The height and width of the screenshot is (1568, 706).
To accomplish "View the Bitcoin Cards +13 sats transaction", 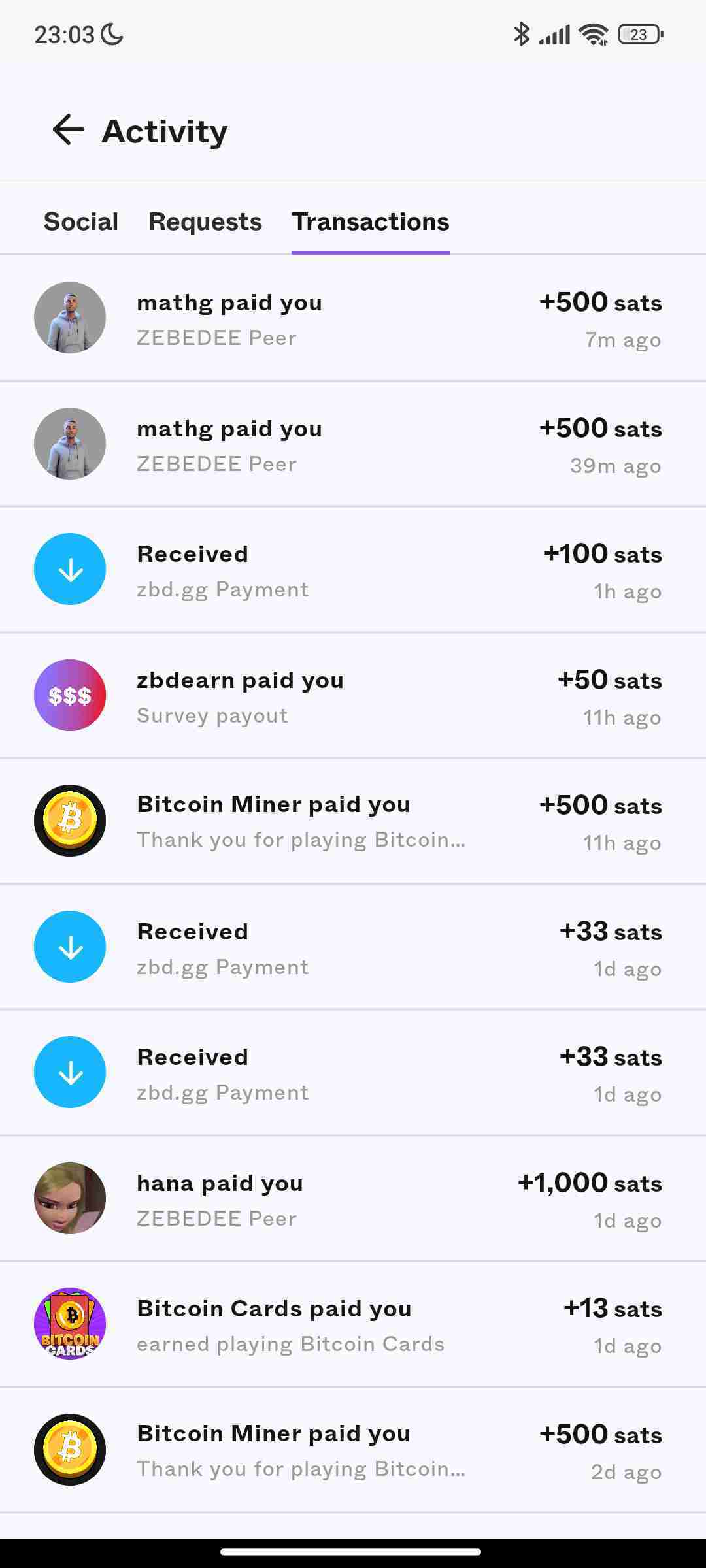I will [x=353, y=1325].
